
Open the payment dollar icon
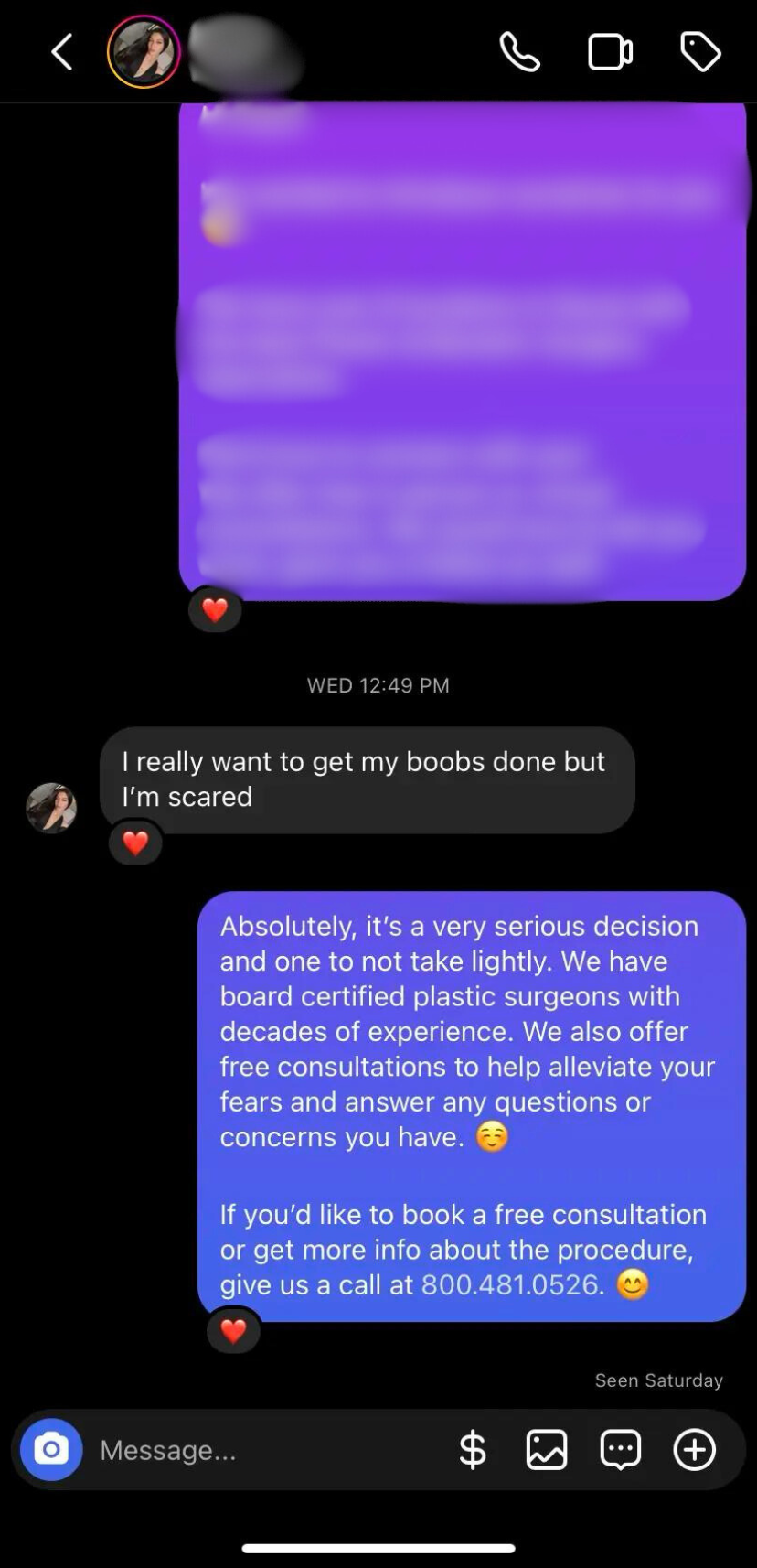point(472,1450)
